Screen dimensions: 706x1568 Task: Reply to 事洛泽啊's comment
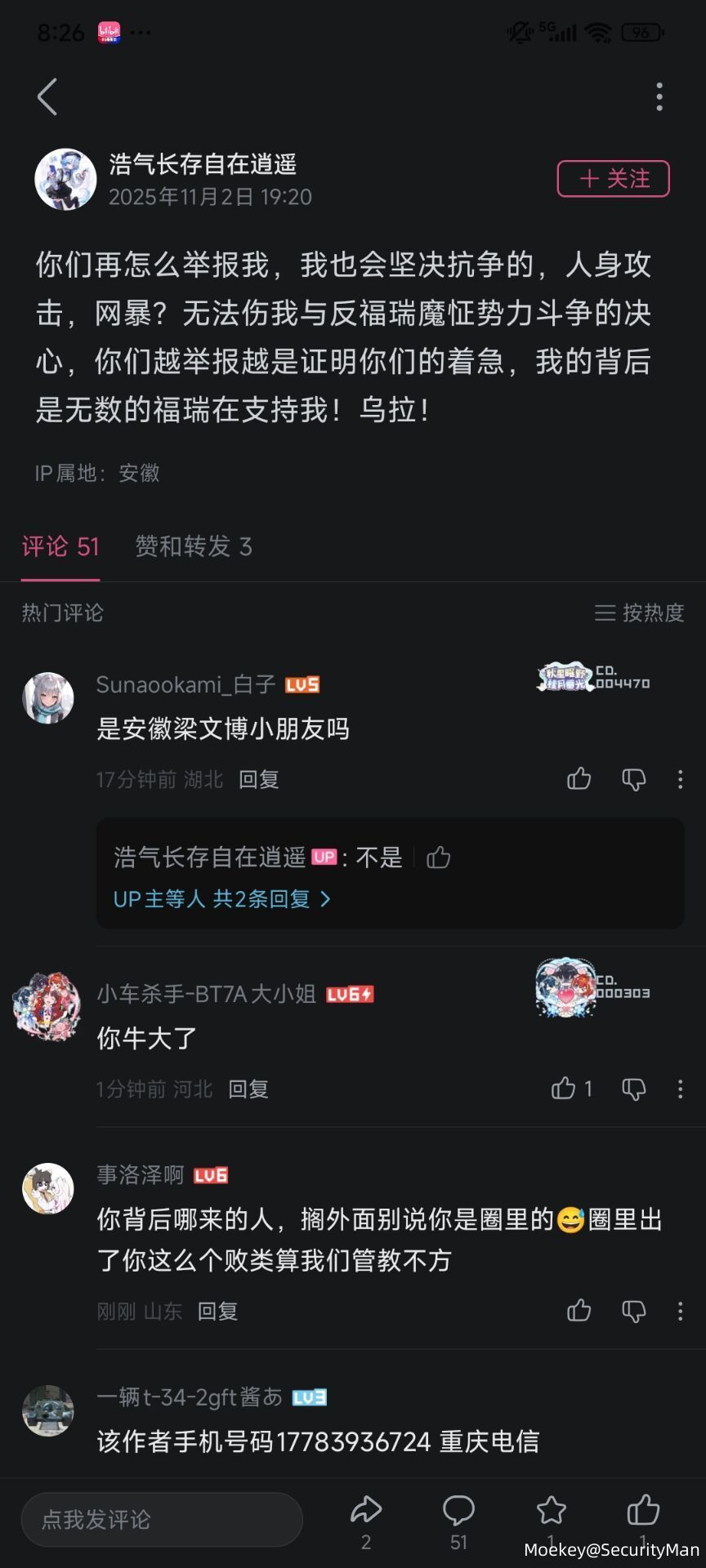point(217,1312)
